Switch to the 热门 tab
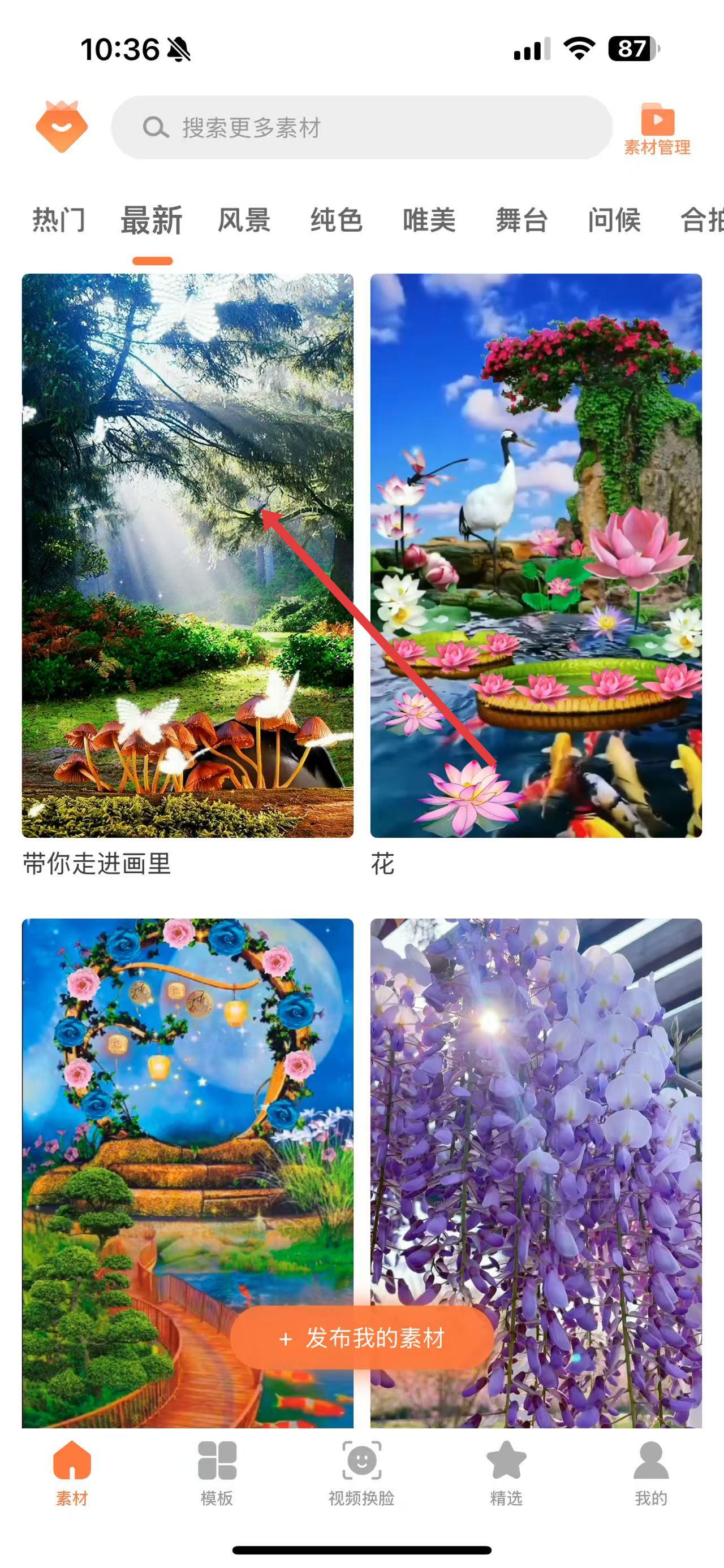724x1568 pixels. click(58, 220)
